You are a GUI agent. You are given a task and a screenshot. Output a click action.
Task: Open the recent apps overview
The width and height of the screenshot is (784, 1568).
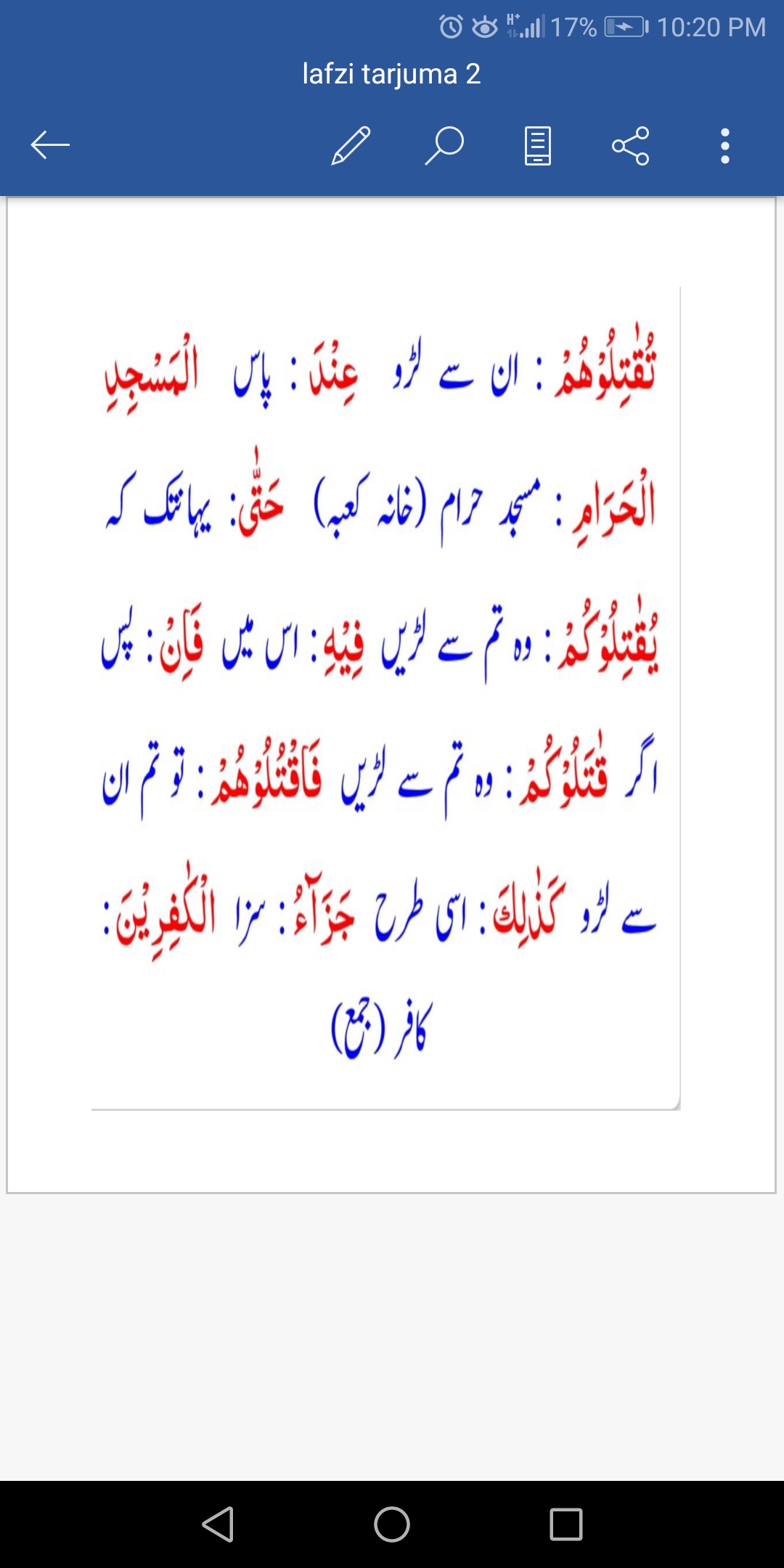click(566, 1524)
